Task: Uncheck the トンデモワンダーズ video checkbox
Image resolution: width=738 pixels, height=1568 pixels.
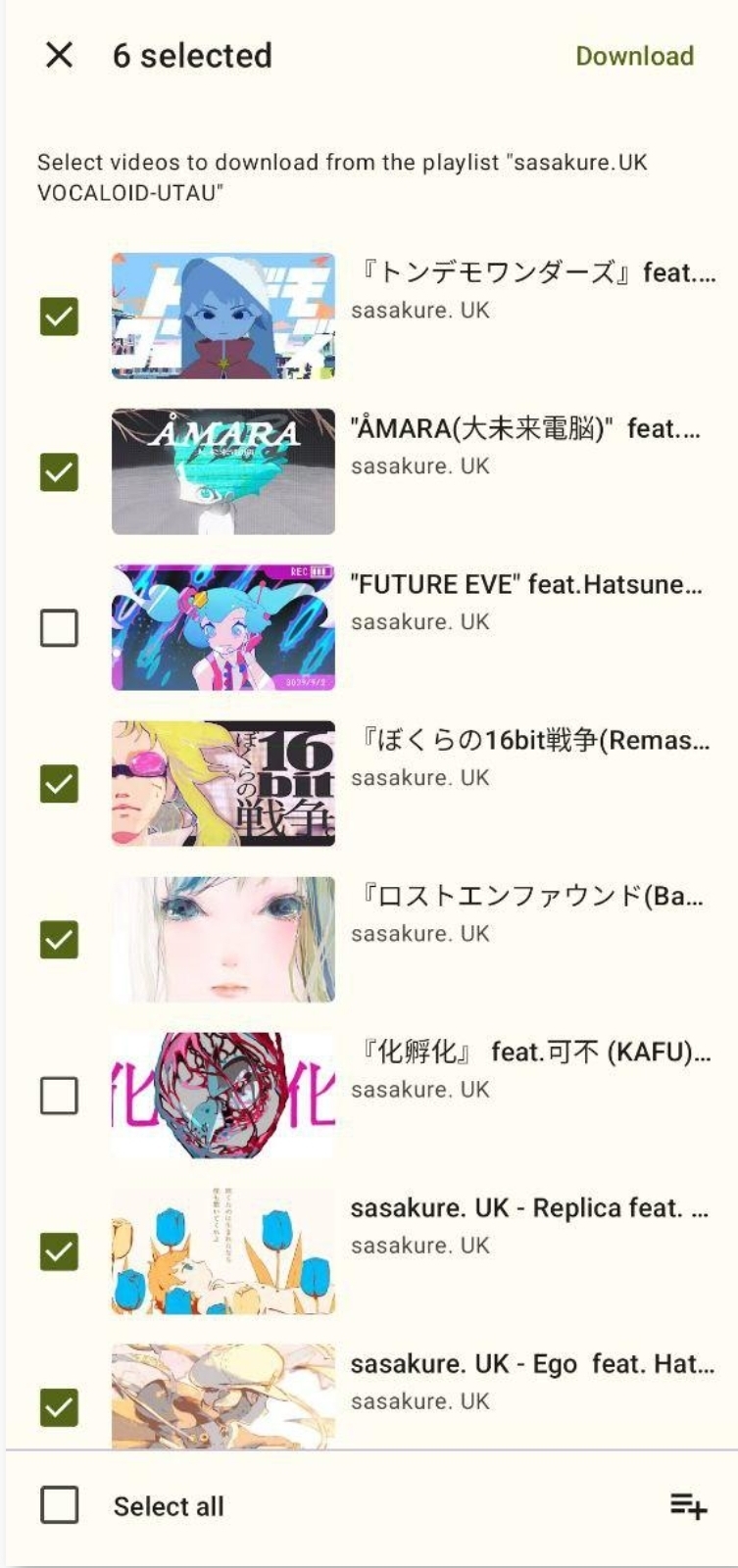Action: (x=59, y=317)
